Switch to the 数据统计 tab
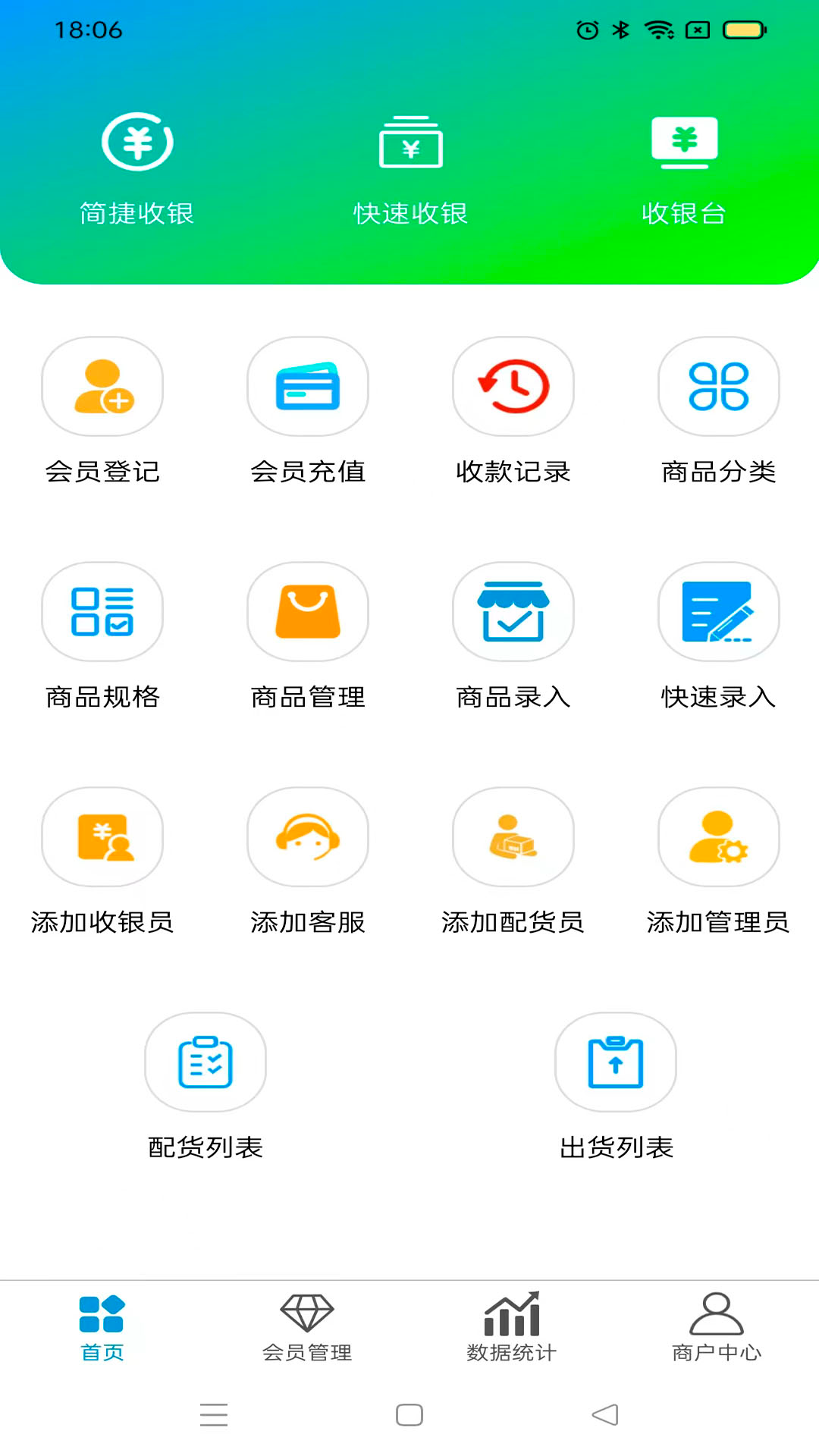 tap(512, 1328)
